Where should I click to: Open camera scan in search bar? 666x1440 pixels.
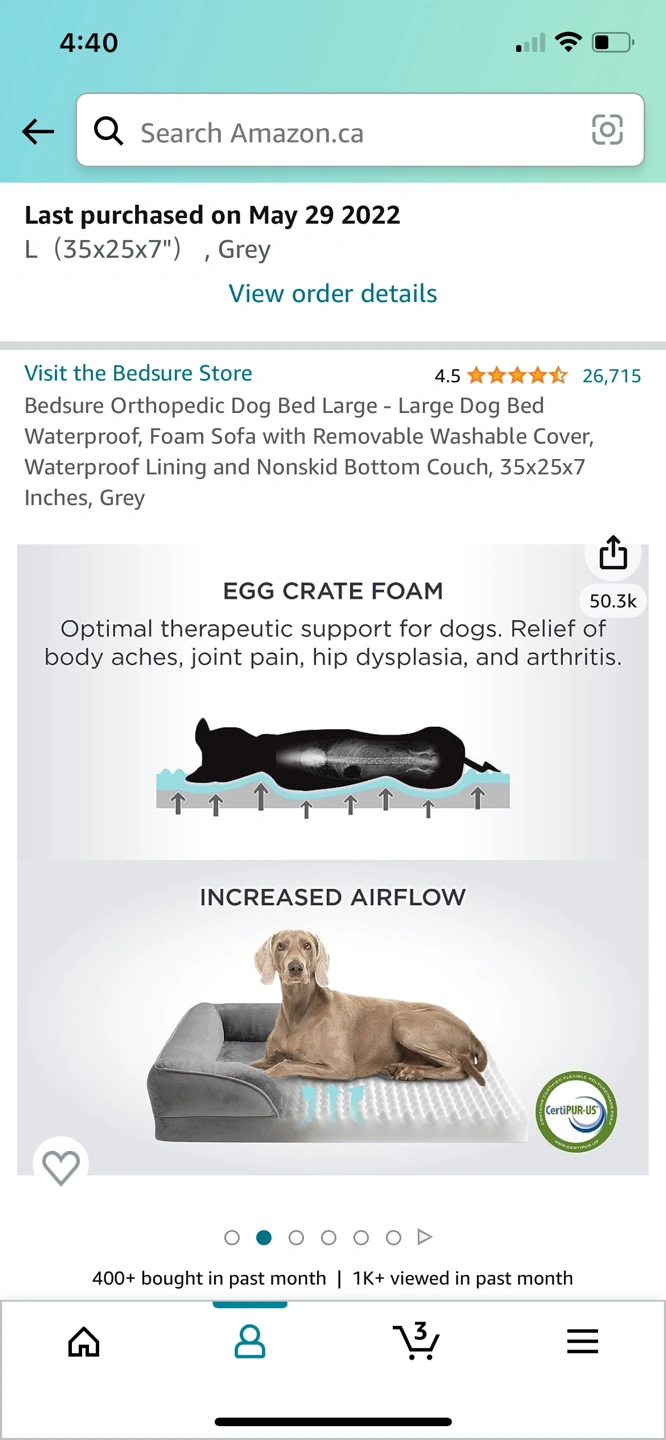(607, 130)
